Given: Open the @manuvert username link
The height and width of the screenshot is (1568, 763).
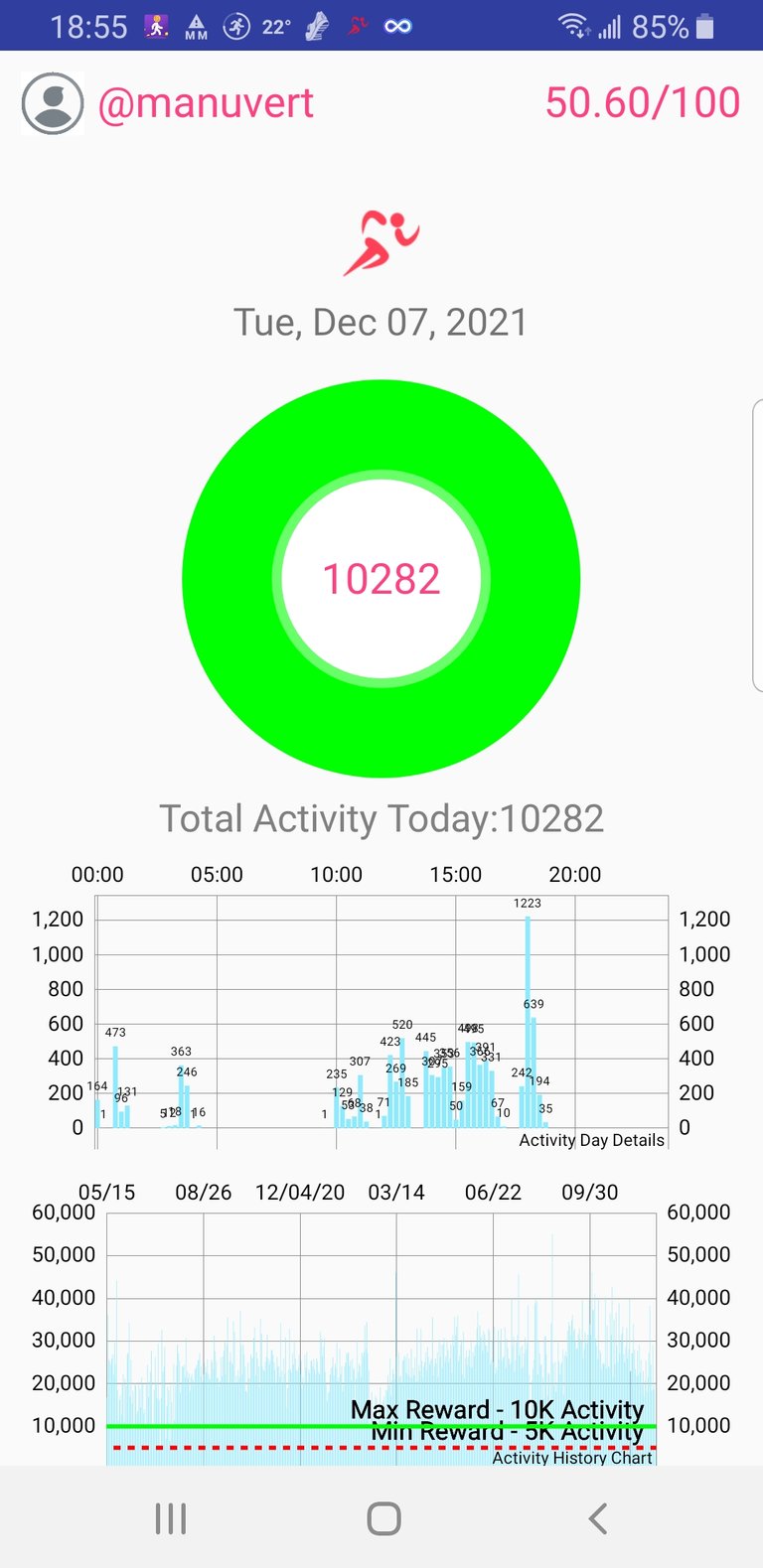Looking at the screenshot, I should [206, 103].
